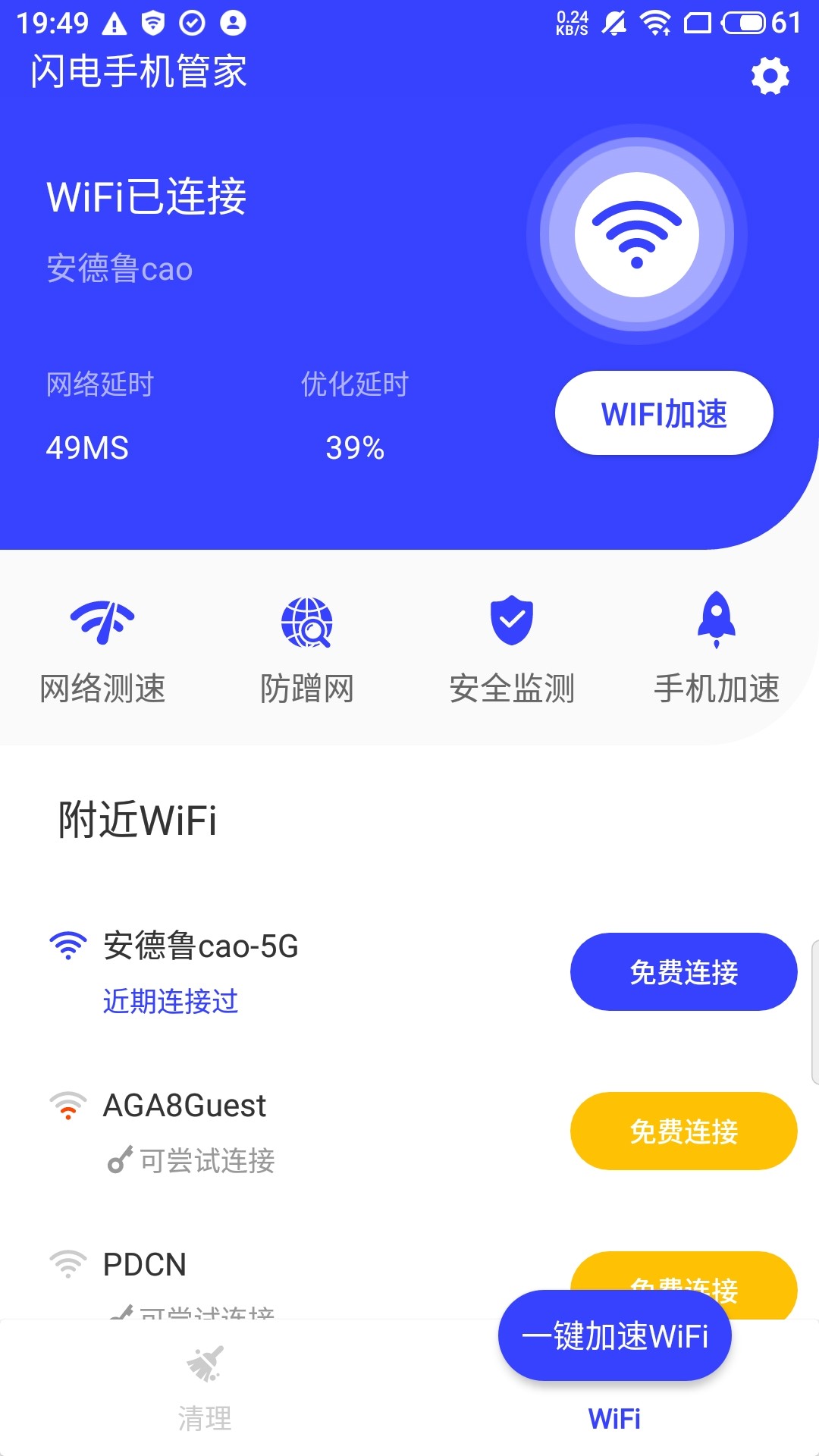Open the settings gear icon
This screenshot has width=819, height=1456.
pos(770,76)
